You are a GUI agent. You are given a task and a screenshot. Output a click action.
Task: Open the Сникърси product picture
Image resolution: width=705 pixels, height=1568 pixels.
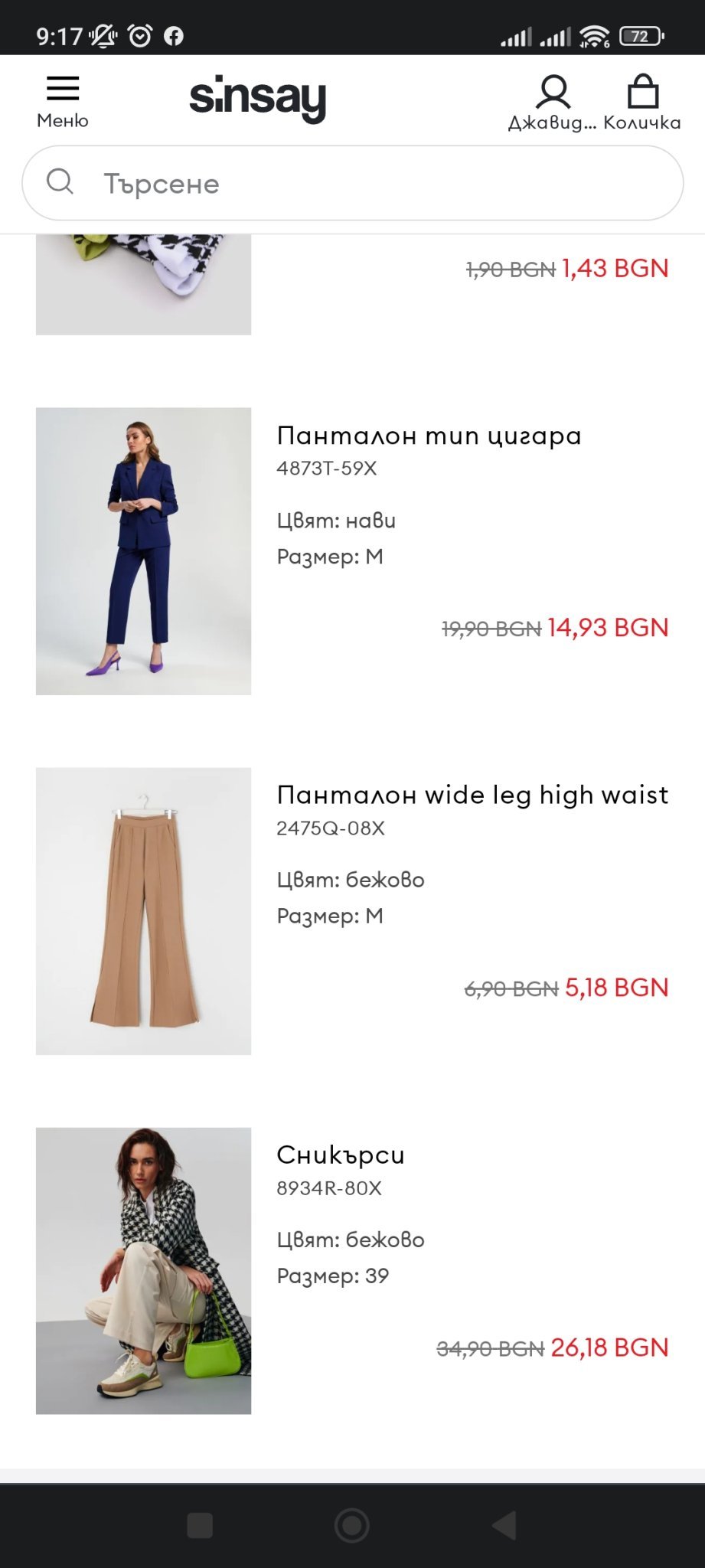tap(143, 1271)
